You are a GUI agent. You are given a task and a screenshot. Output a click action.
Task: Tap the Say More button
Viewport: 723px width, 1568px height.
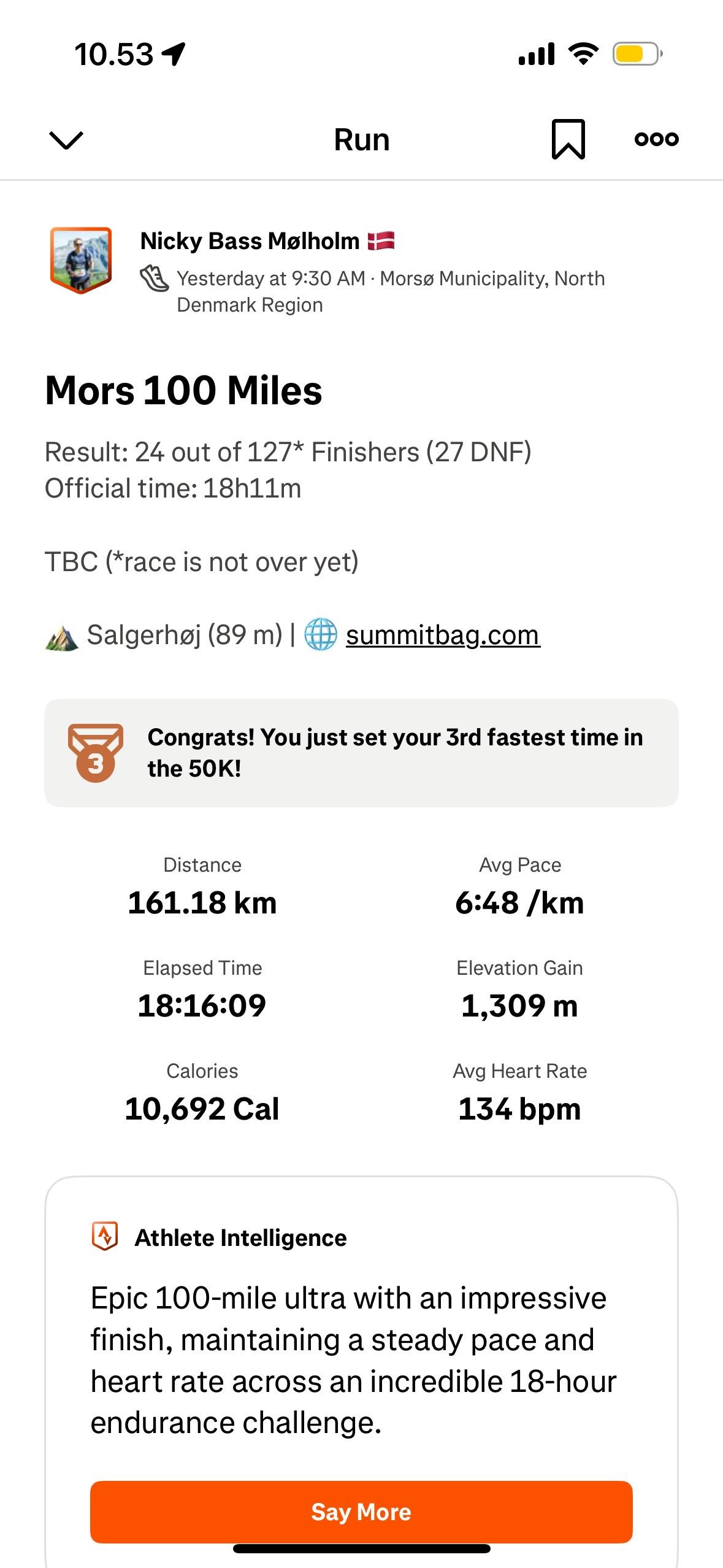tap(361, 1512)
